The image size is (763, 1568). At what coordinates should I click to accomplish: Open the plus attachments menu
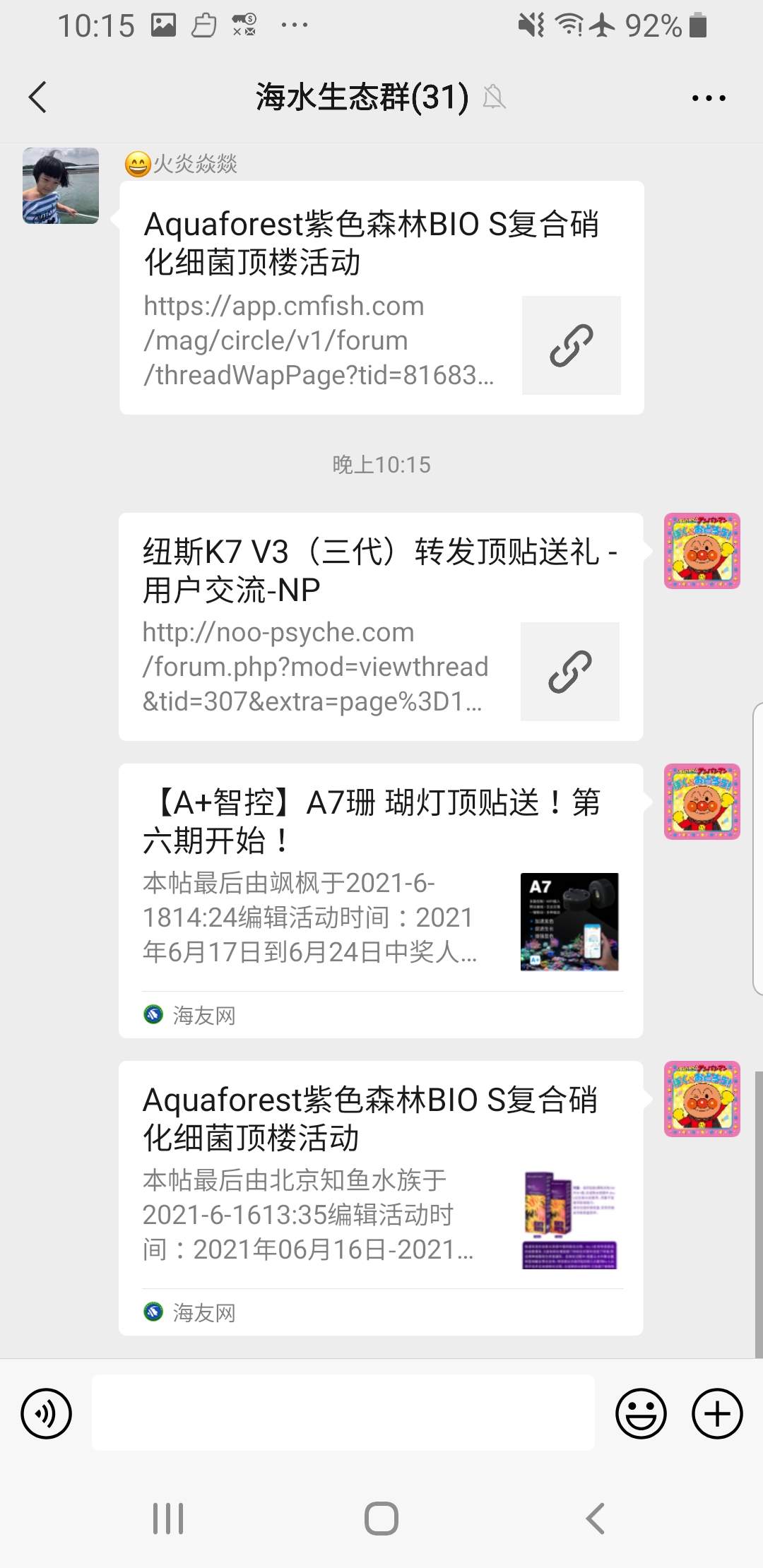(716, 1413)
